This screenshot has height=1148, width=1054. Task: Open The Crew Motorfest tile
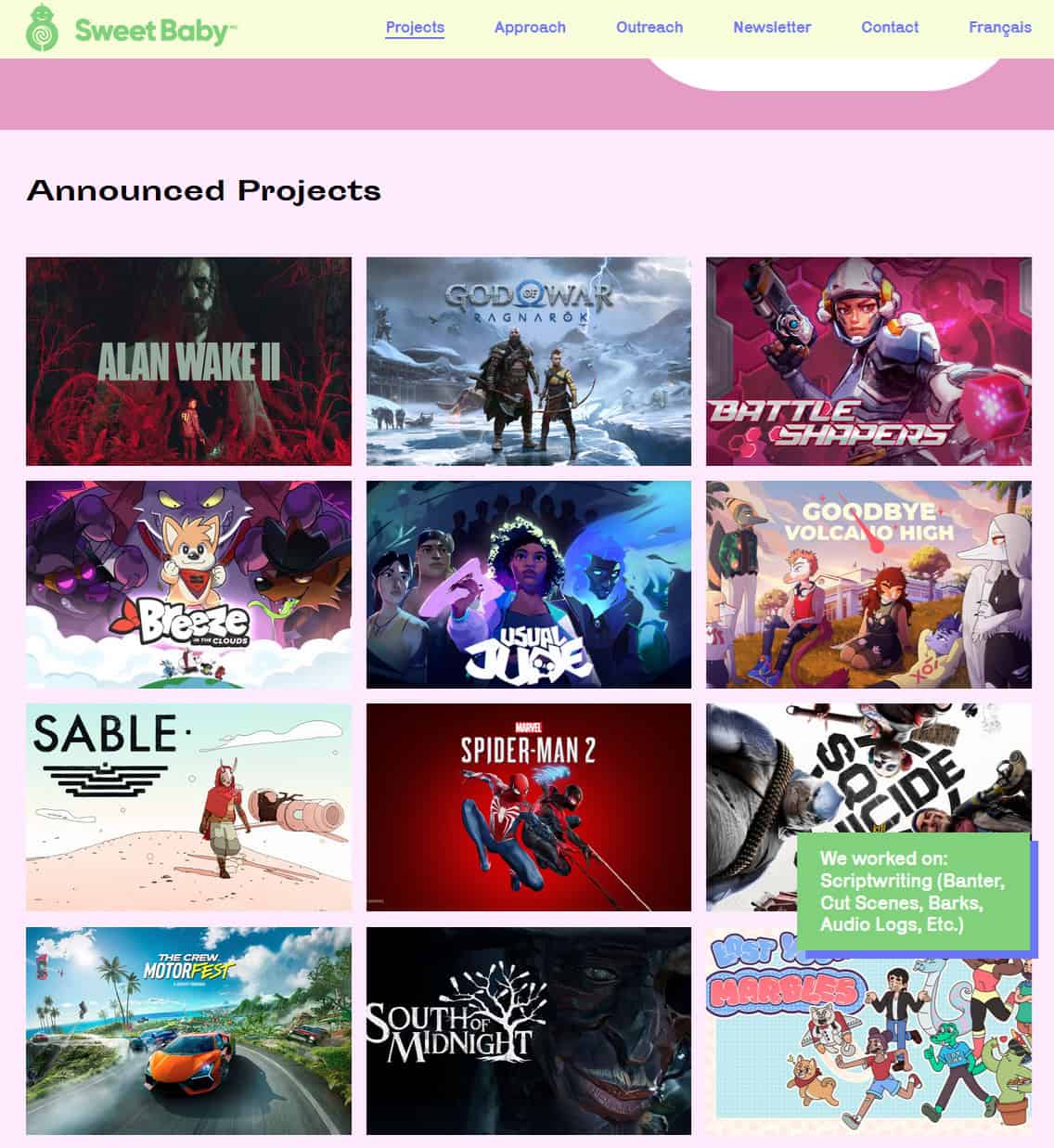click(x=188, y=1030)
